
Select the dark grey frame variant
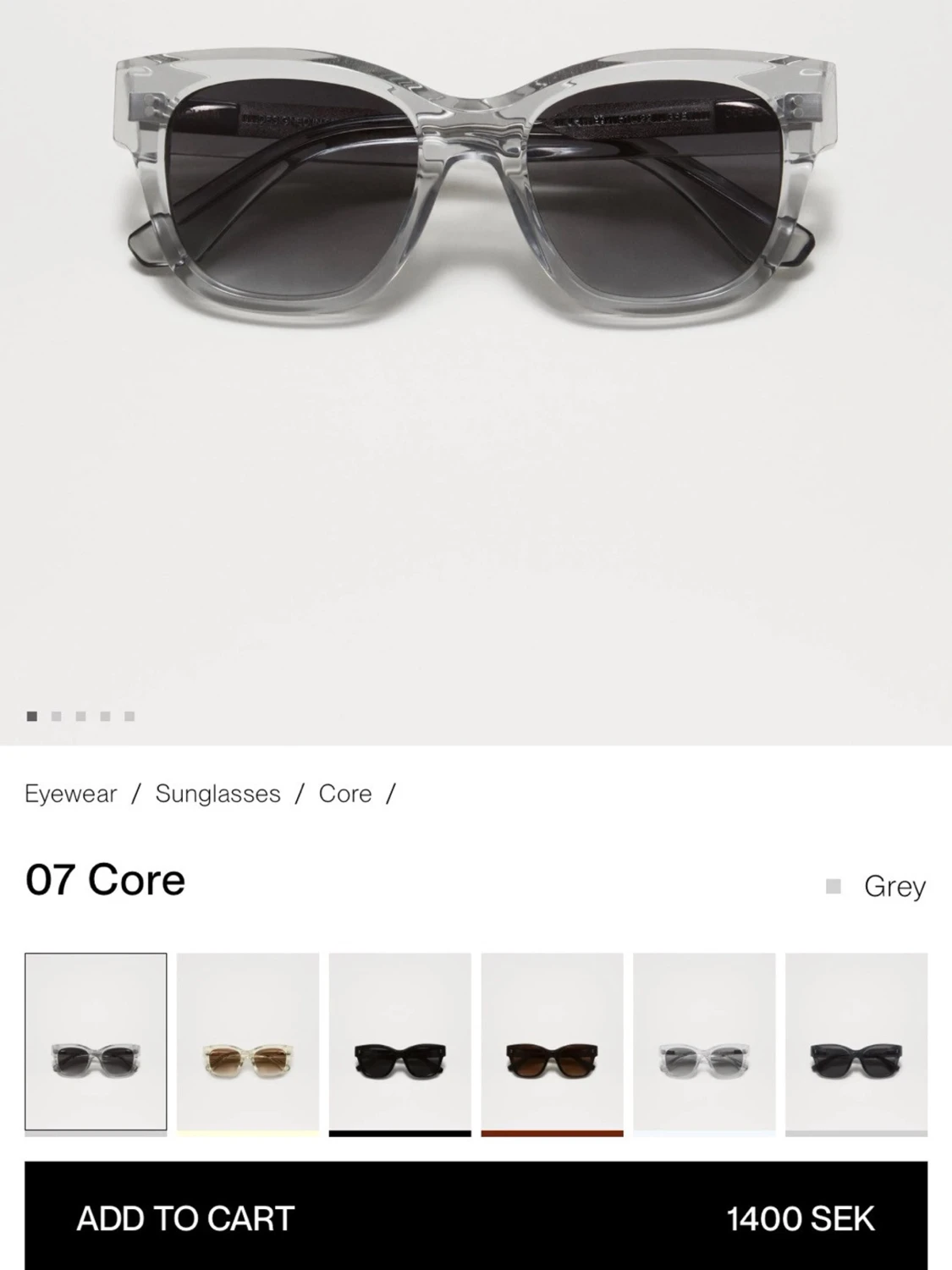click(x=856, y=1042)
